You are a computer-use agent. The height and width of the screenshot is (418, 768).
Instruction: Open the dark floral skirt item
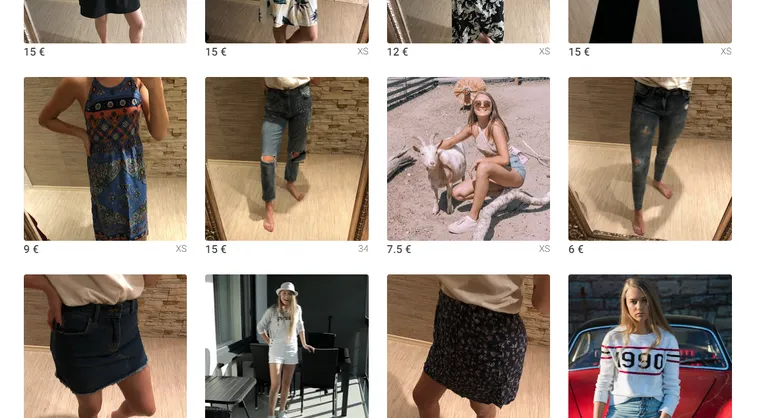point(468,346)
